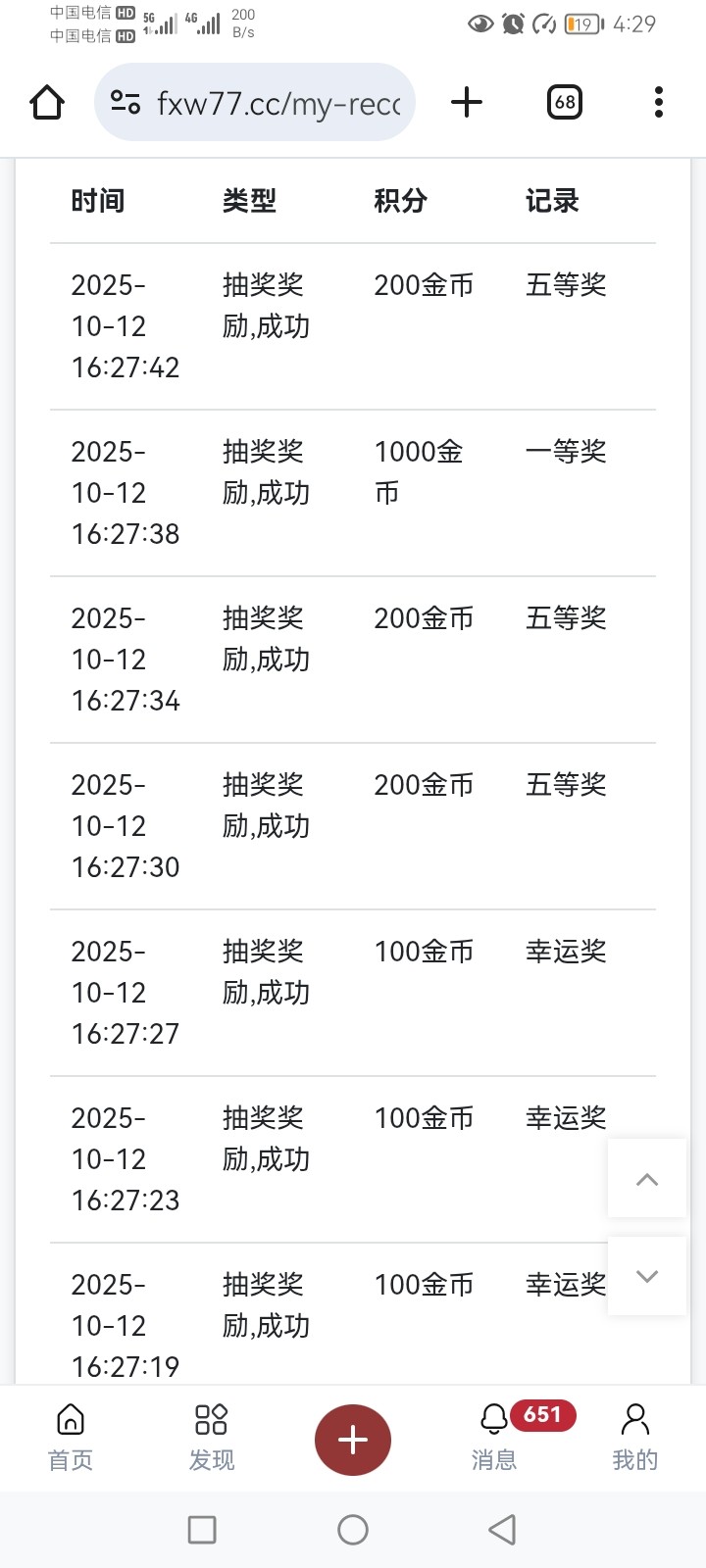Select the 时间 column header

coord(97,201)
